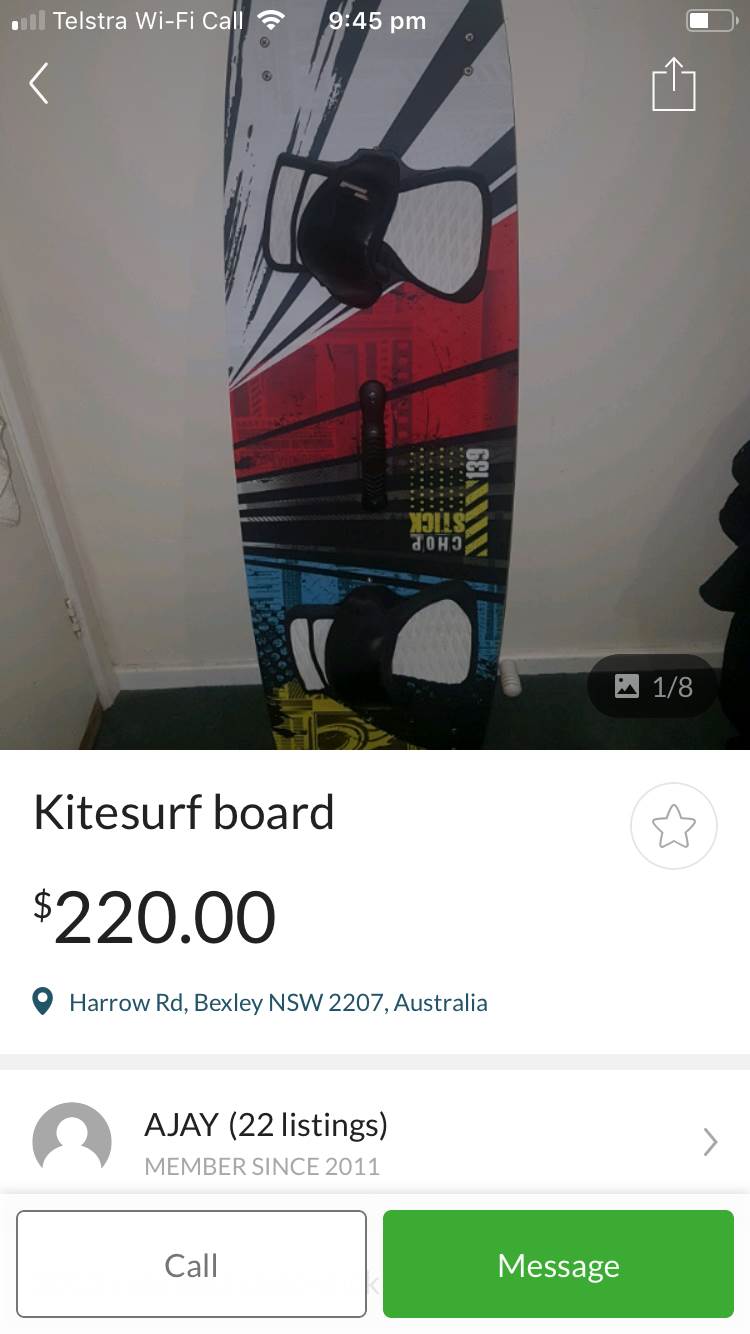Go back using the top-left arrow

[x=40, y=84]
